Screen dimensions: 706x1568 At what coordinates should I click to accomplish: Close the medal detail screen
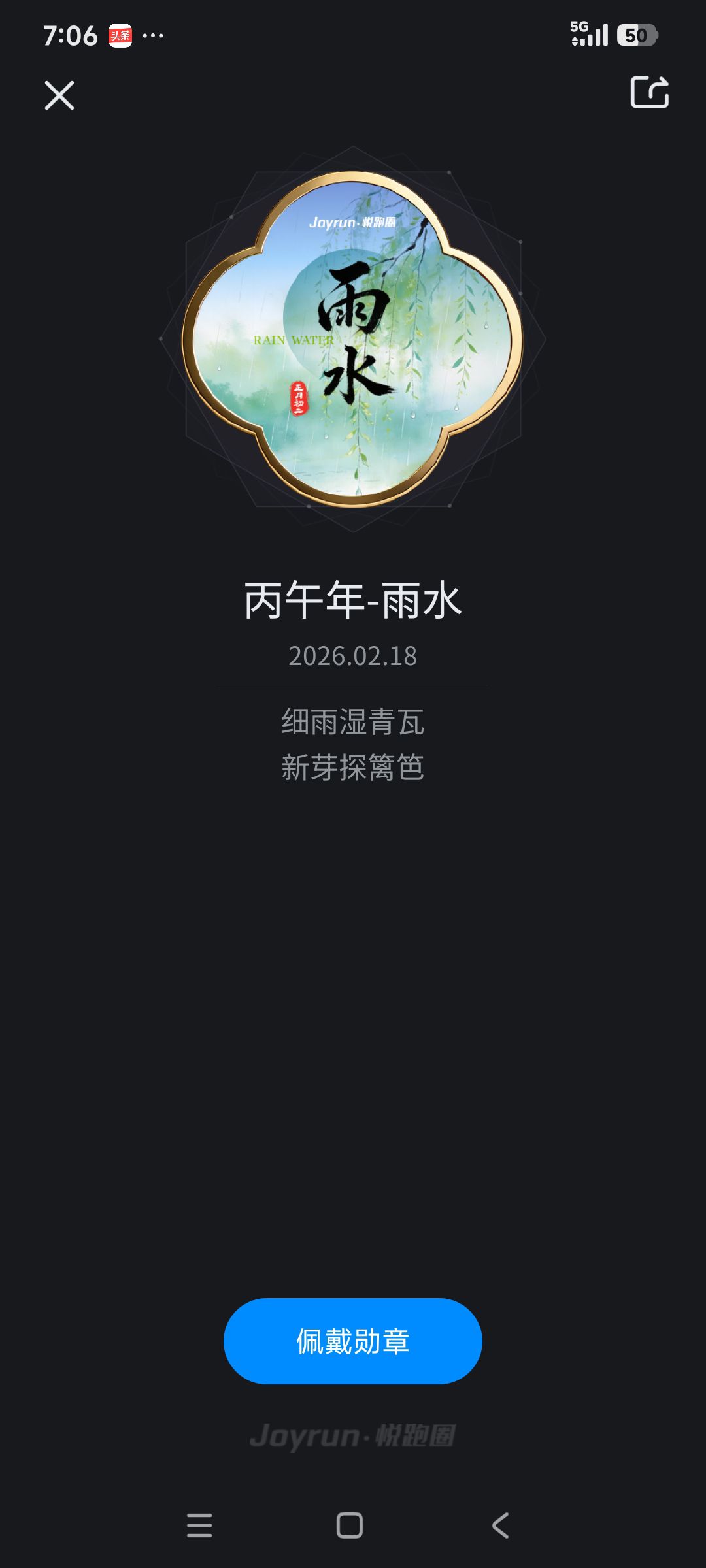(x=59, y=95)
